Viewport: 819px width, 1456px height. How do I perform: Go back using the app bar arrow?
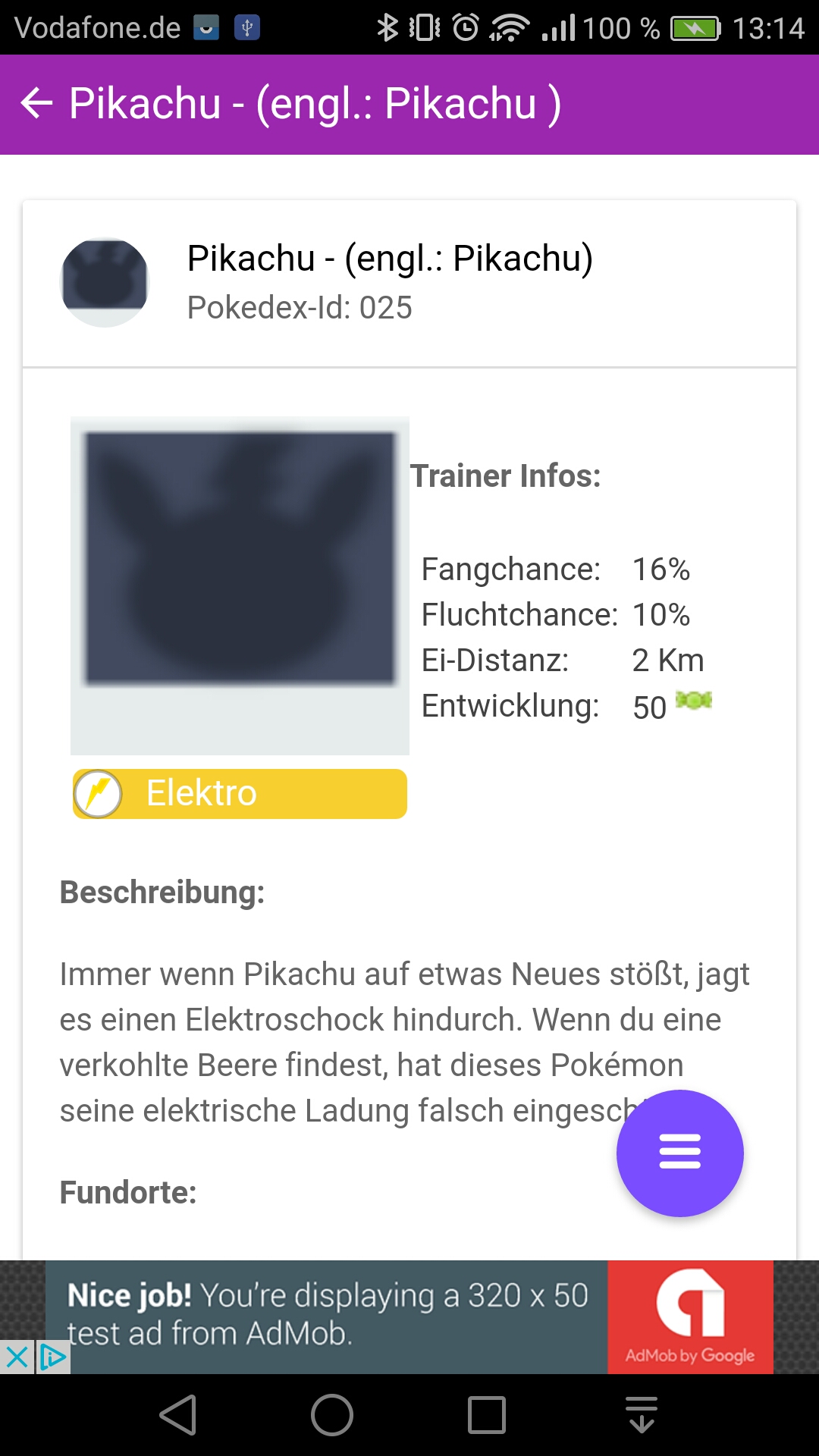pos(36,103)
